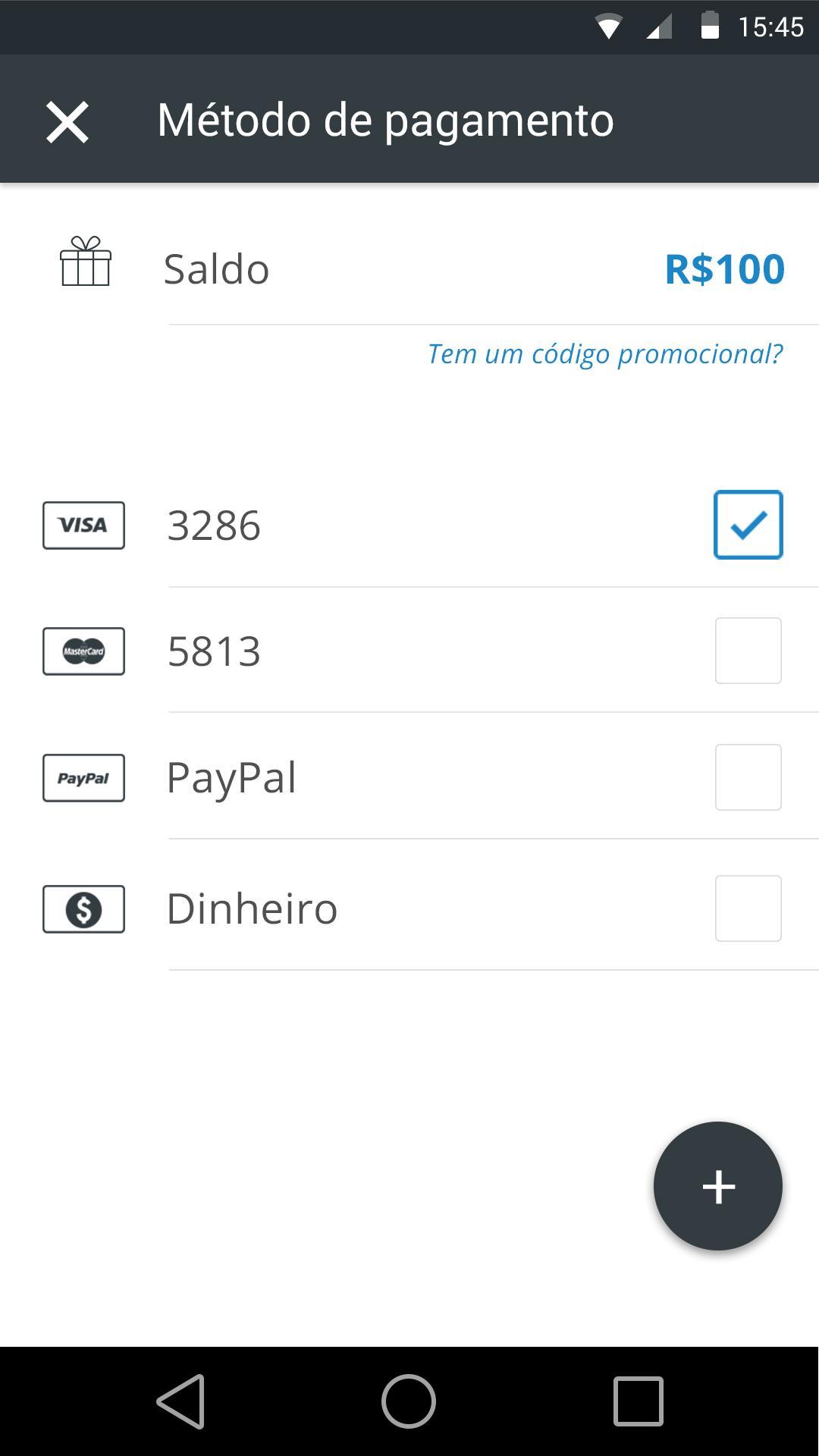Uncheck the Visa card ending 3286

click(748, 524)
